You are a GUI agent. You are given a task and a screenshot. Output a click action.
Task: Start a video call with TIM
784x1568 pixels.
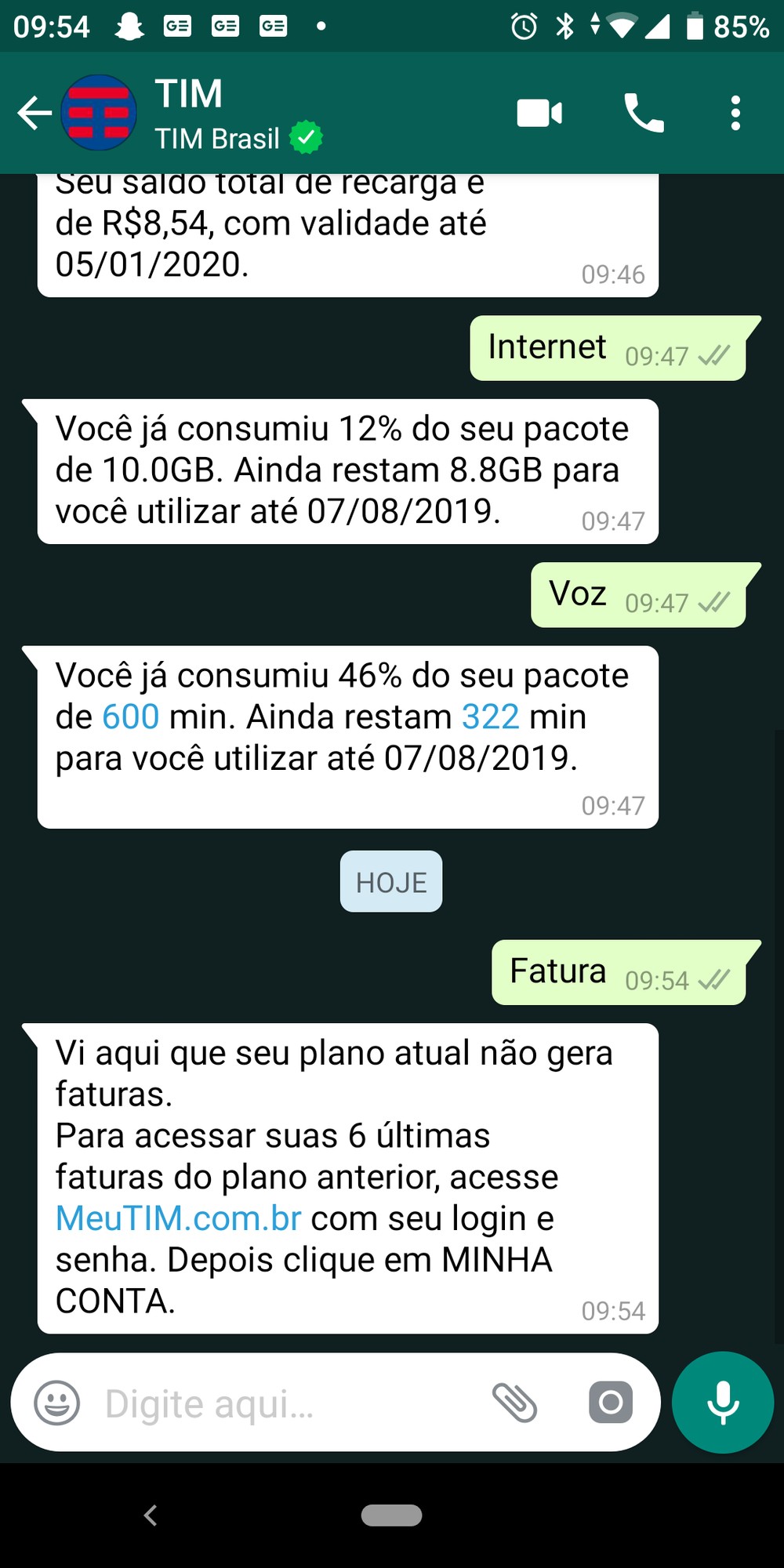click(539, 113)
